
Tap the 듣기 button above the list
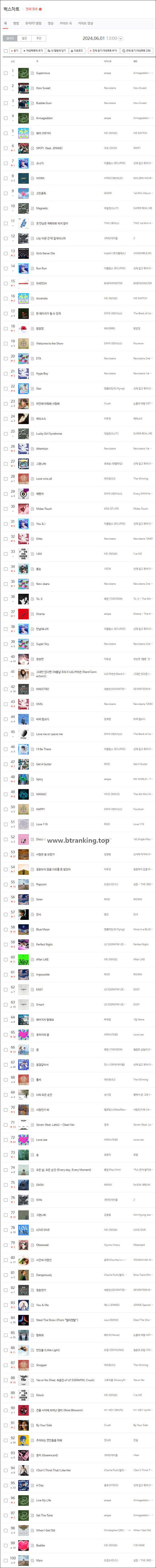tap(15, 51)
